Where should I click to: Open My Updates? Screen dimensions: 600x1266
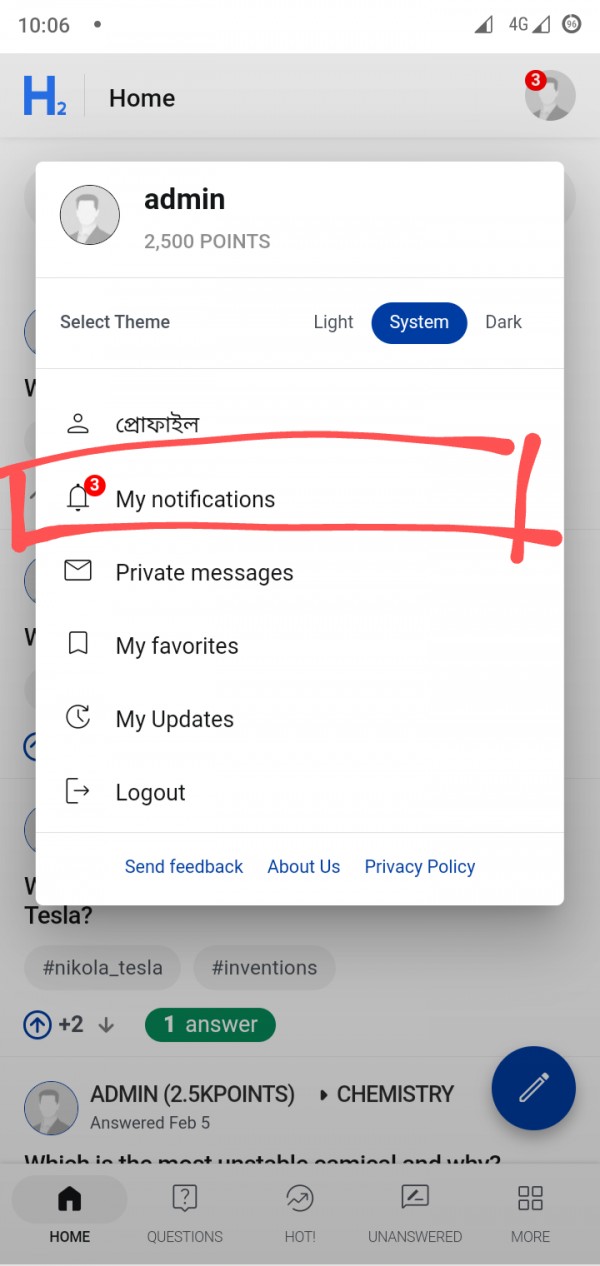point(174,719)
